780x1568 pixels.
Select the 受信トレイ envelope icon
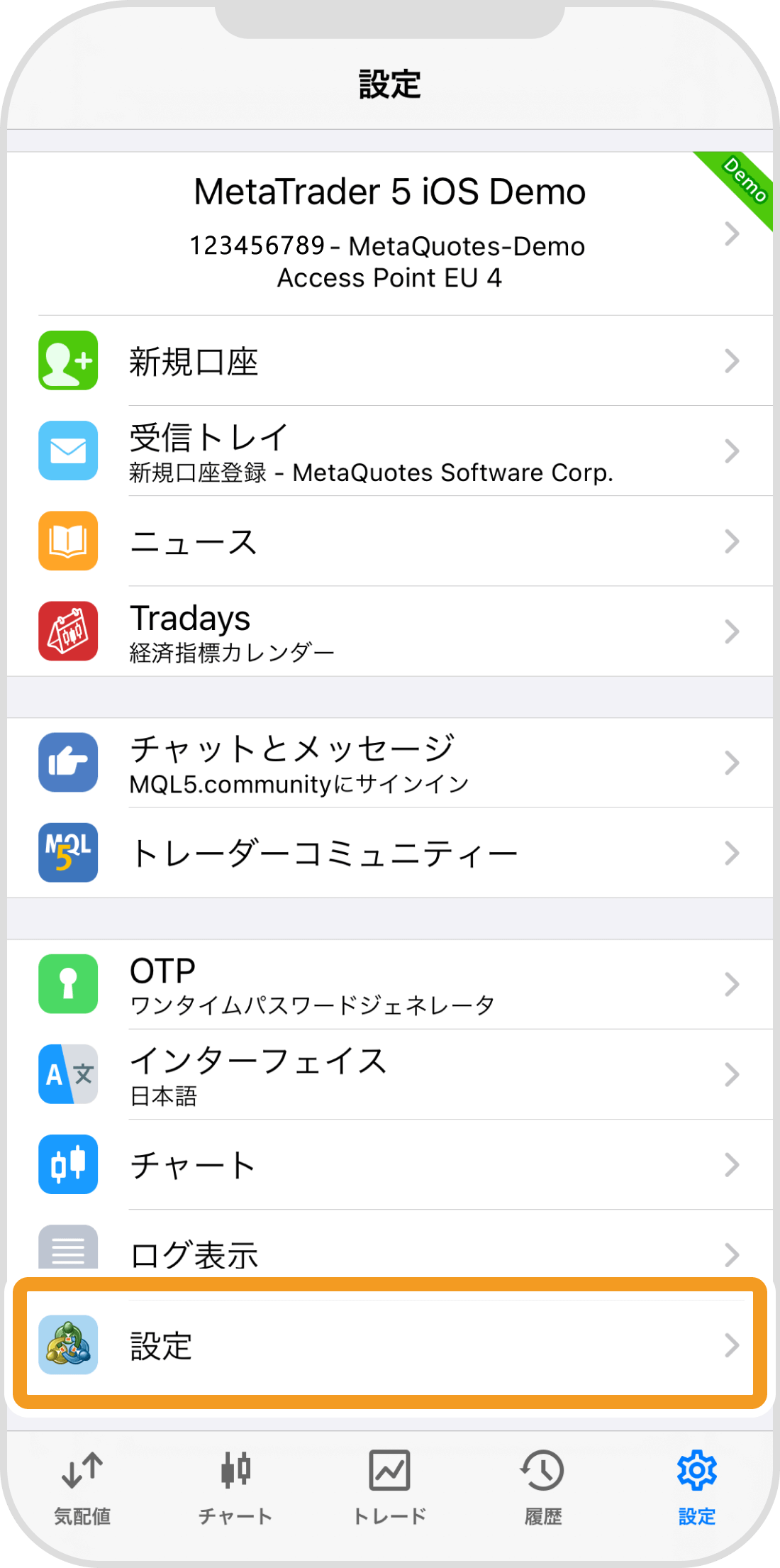click(68, 451)
